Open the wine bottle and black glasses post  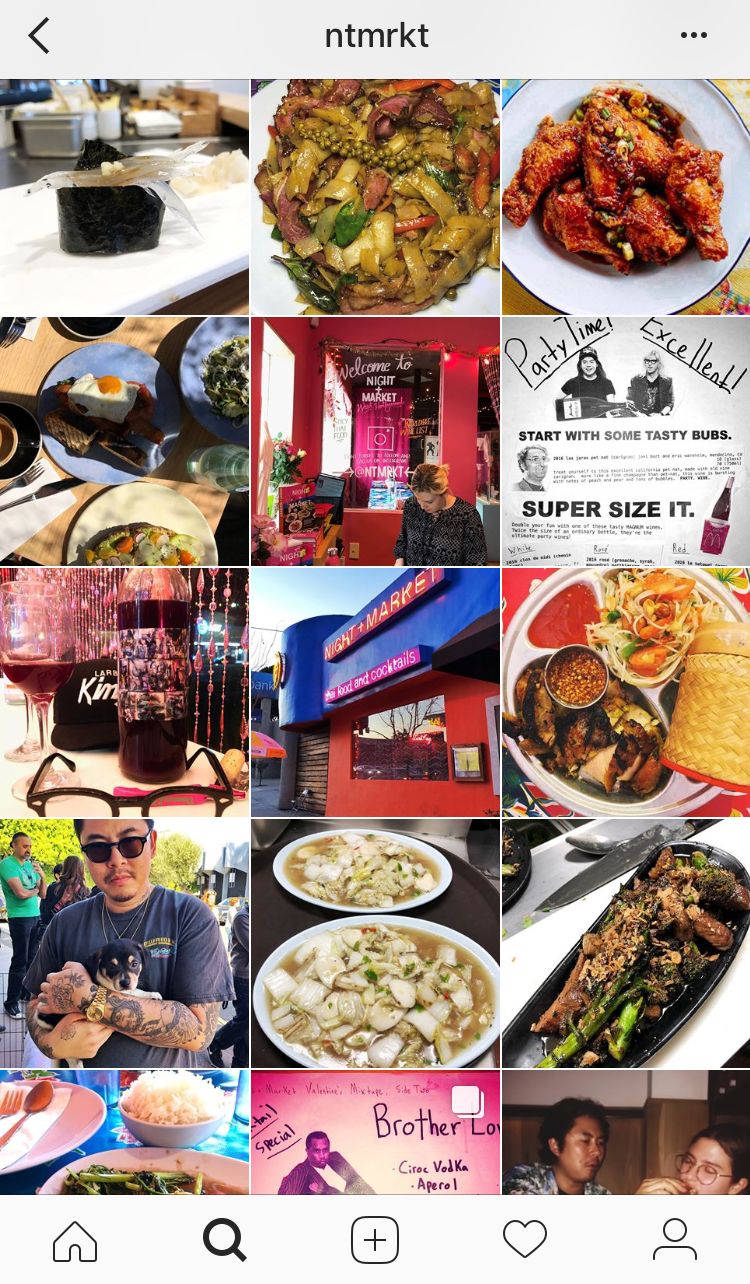(x=124, y=692)
